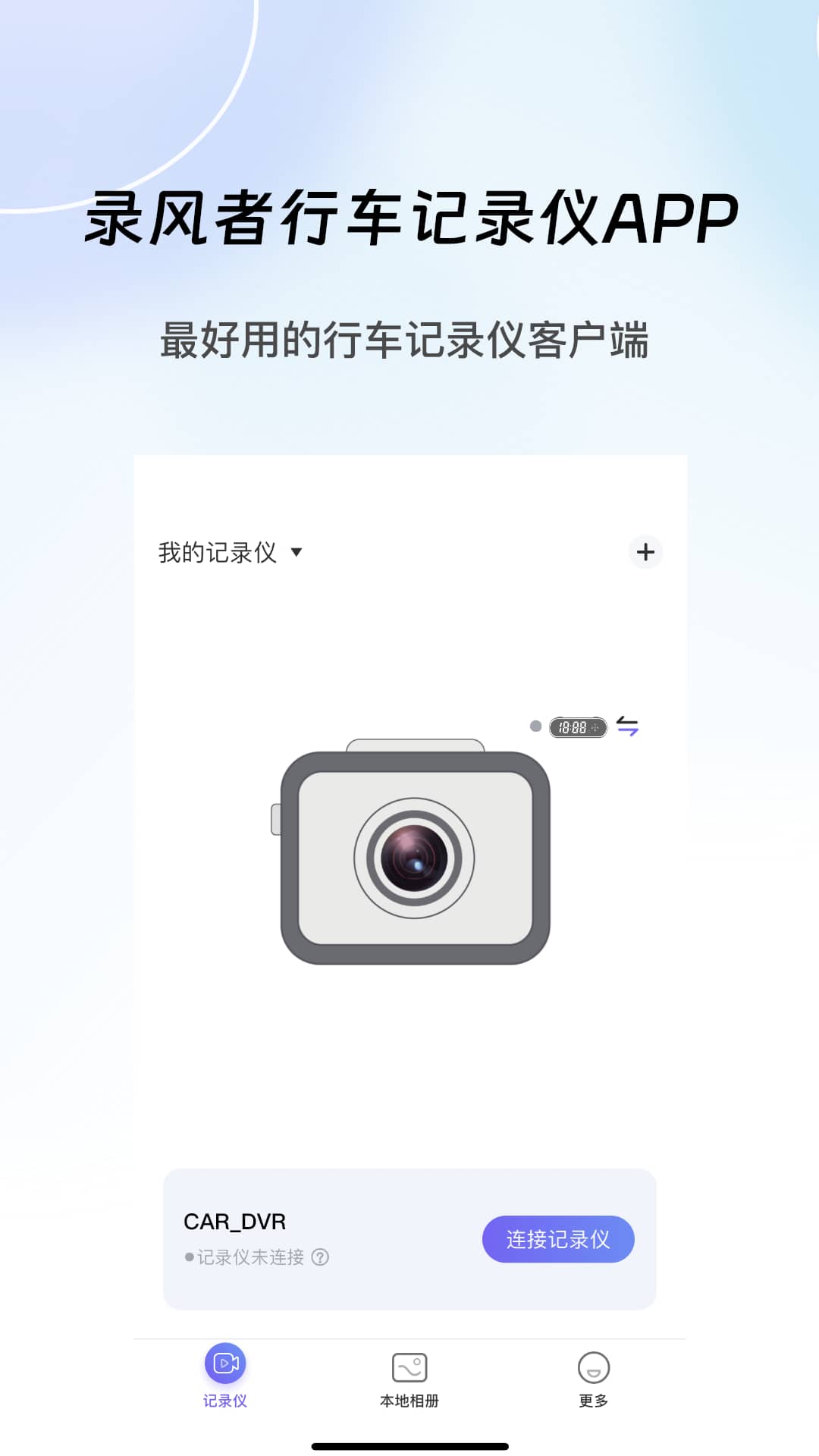Open help via the question mark icon
This screenshot has height=1456, width=819.
tap(321, 1257)
